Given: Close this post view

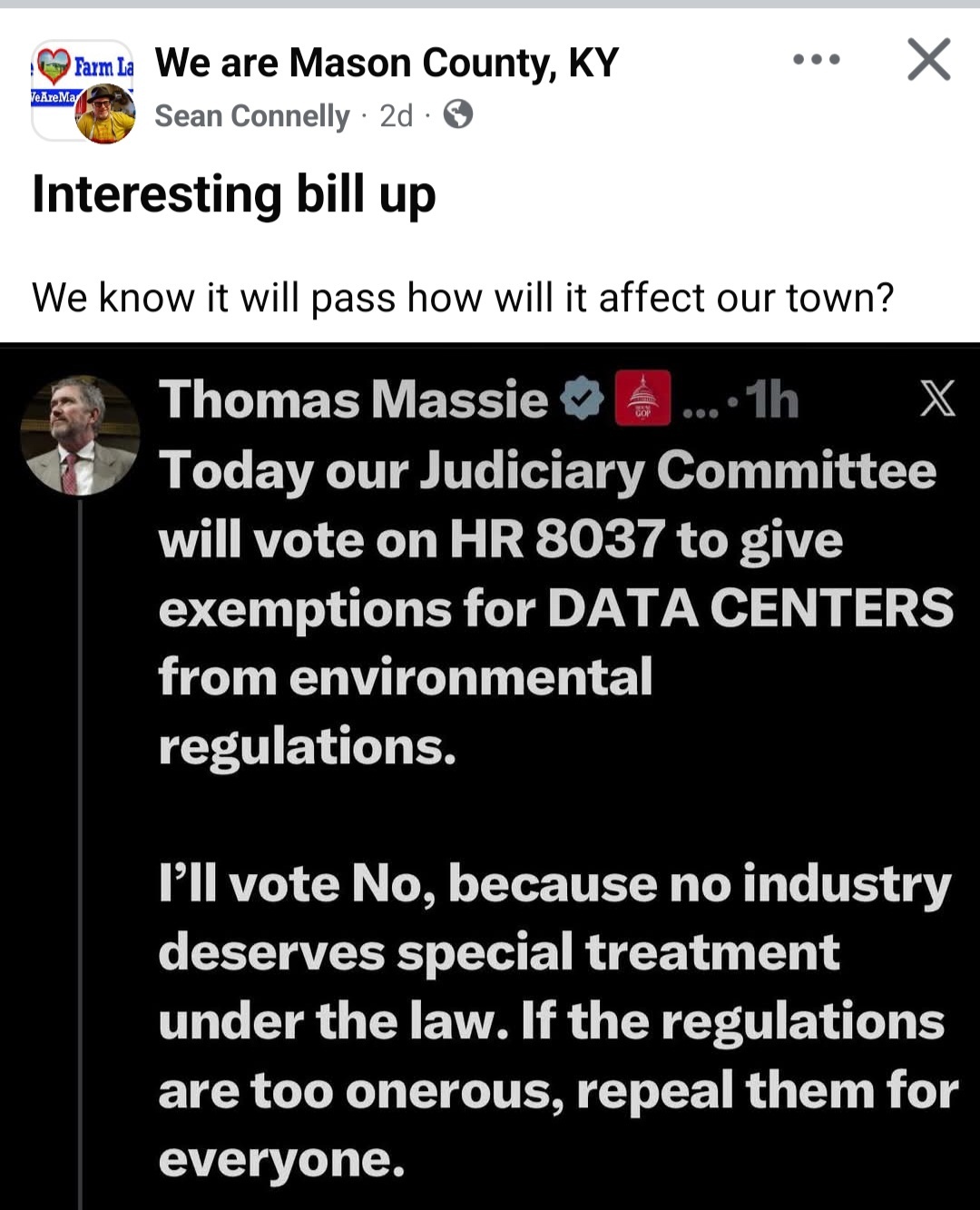Looking at the screenshot, I should [928, 61].
